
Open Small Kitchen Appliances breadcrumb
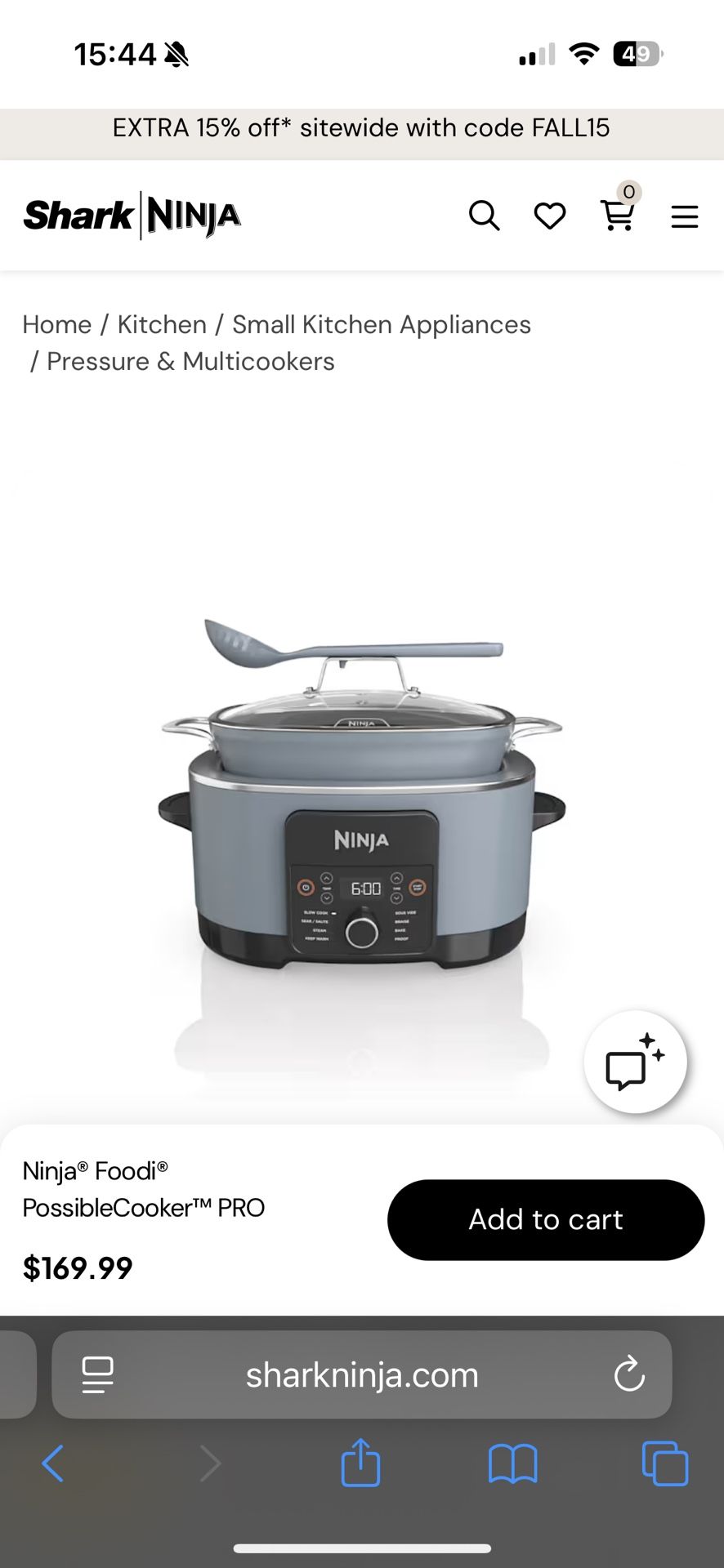point(381,324)
